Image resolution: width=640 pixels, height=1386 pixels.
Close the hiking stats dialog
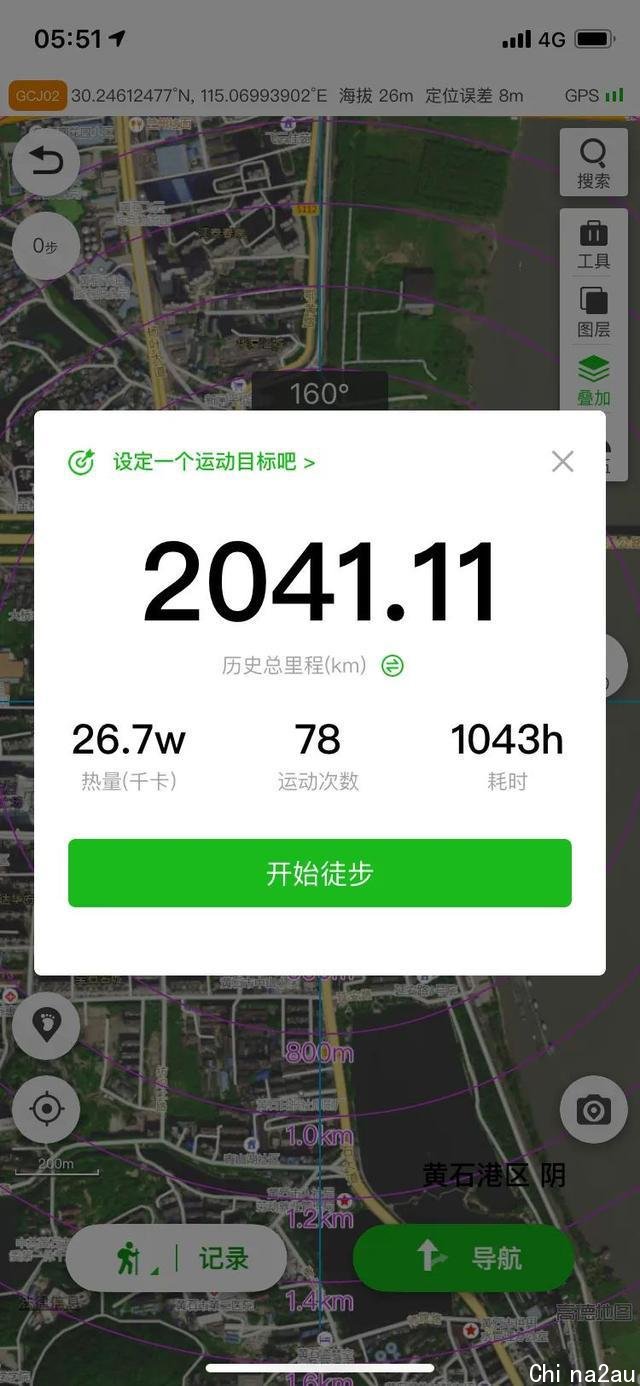pyautogui.click(x=563, y=461)
